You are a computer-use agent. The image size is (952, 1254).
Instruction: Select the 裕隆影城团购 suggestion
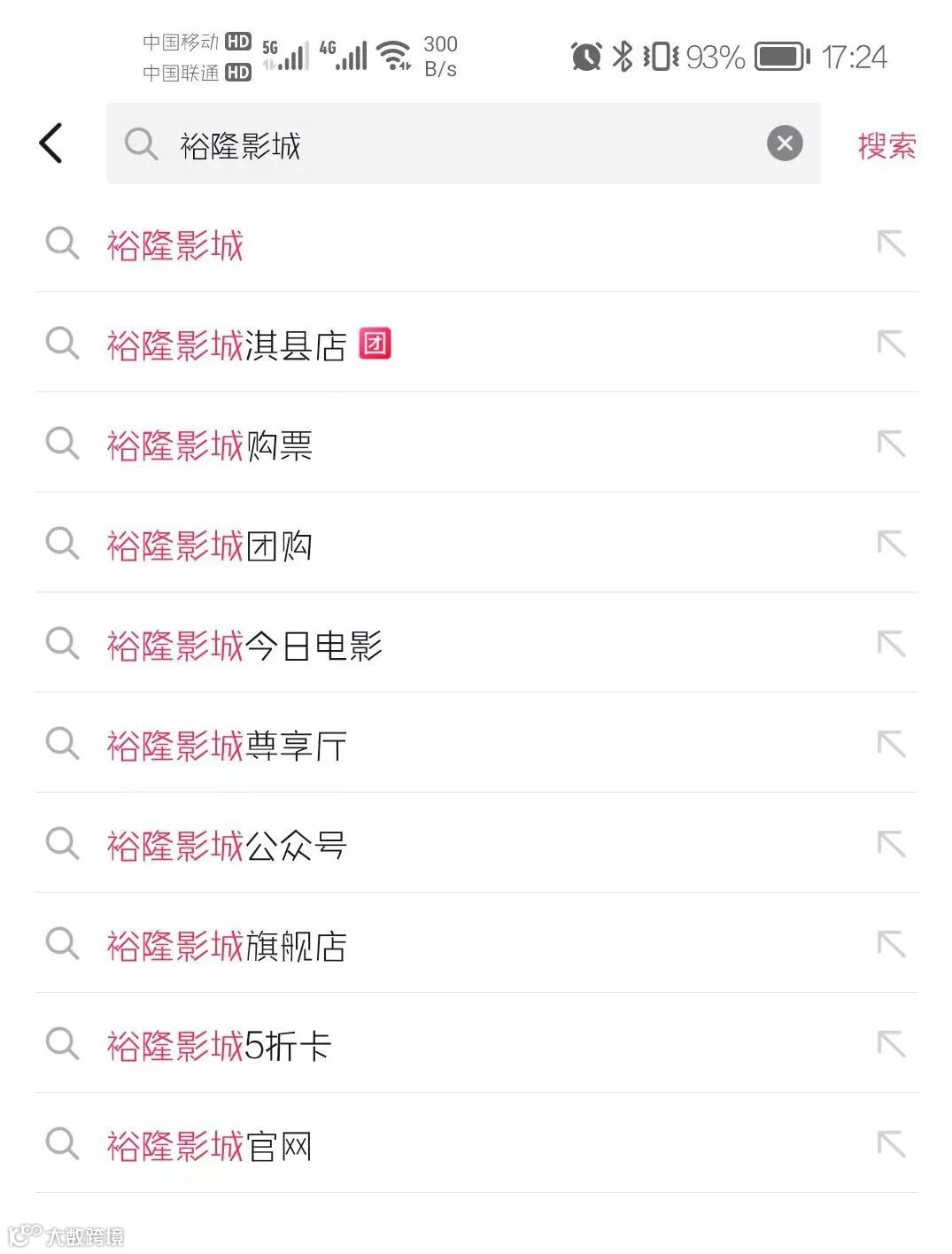click(476, 544)
